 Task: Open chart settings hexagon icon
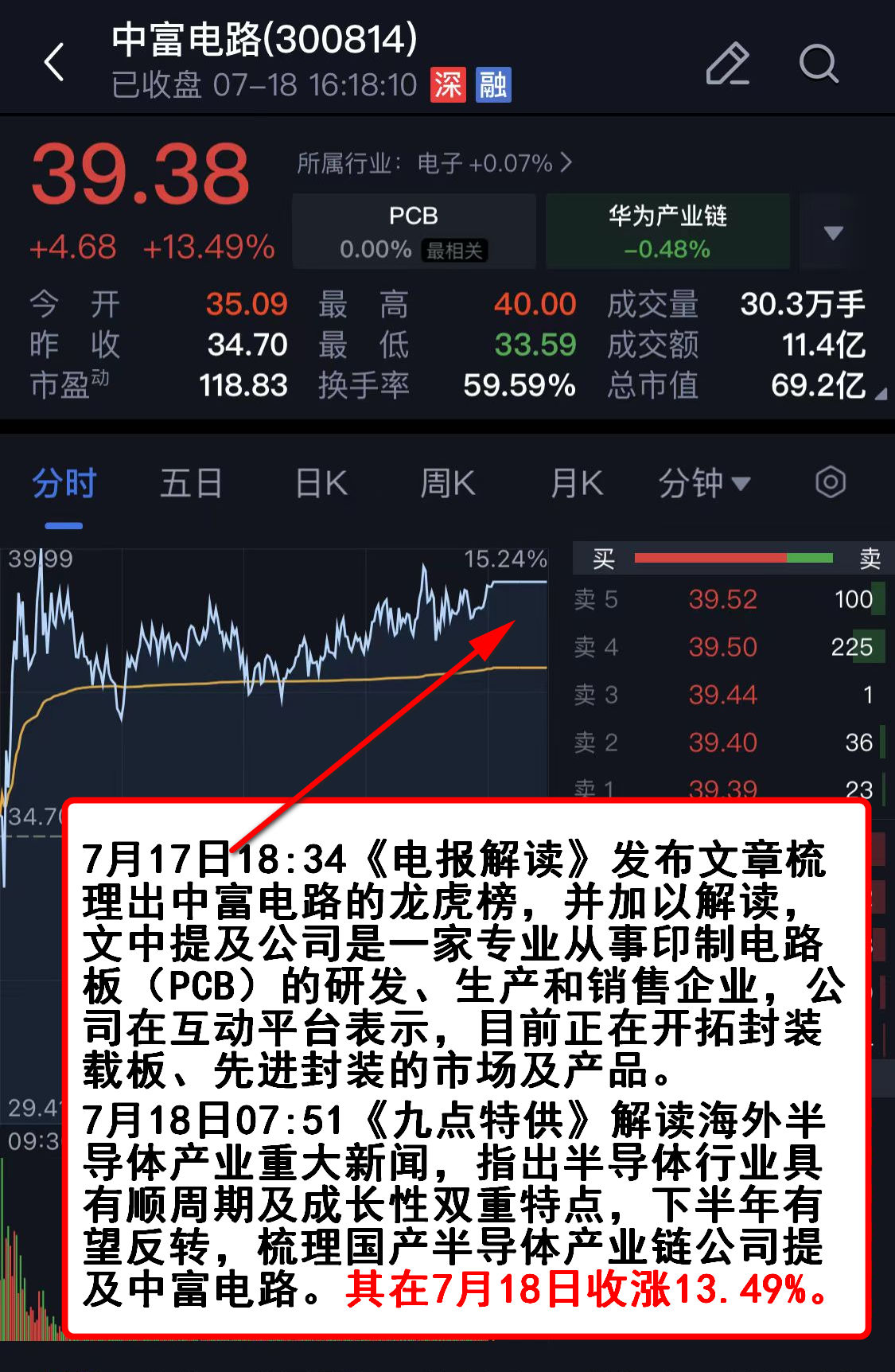[x=830, y=482]
